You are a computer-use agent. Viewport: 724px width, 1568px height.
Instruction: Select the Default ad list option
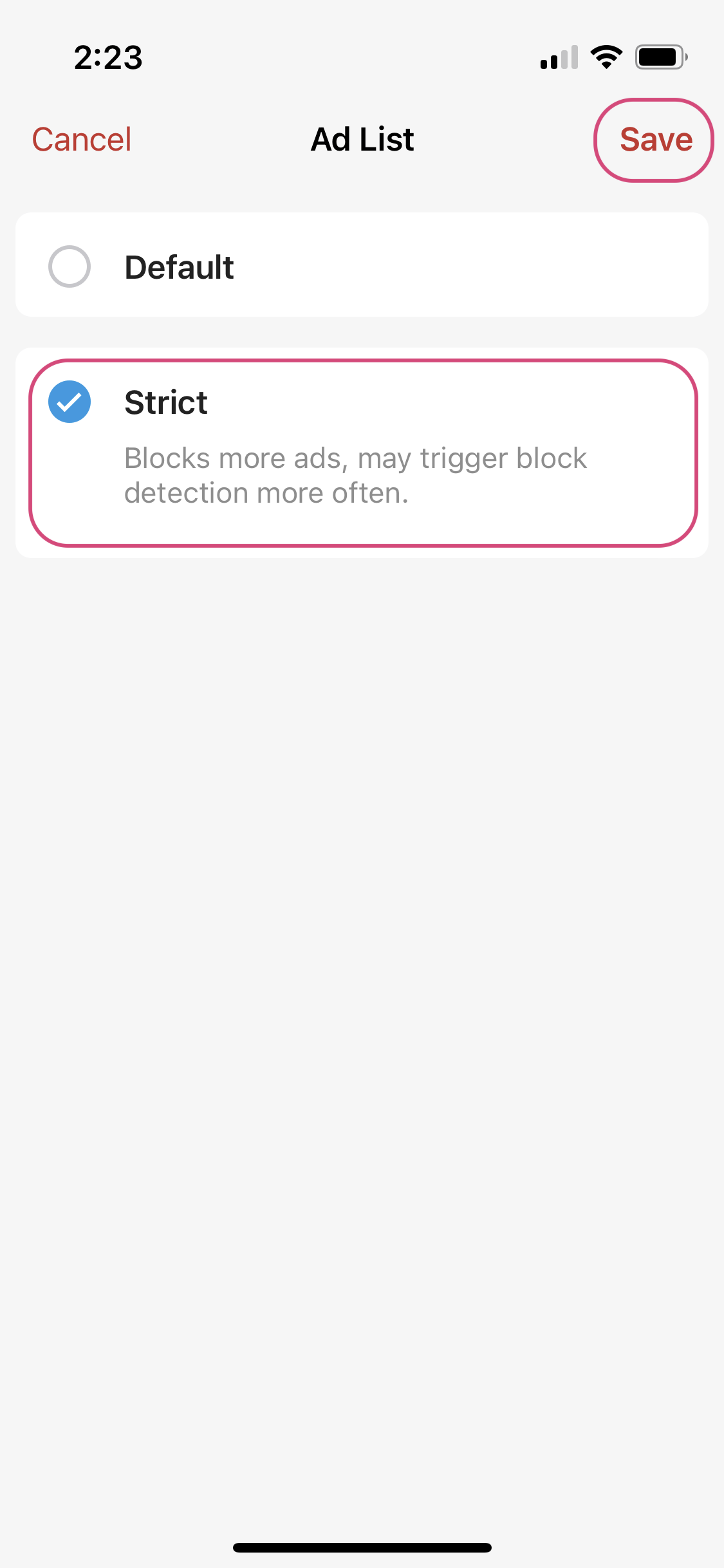(362, 265)
